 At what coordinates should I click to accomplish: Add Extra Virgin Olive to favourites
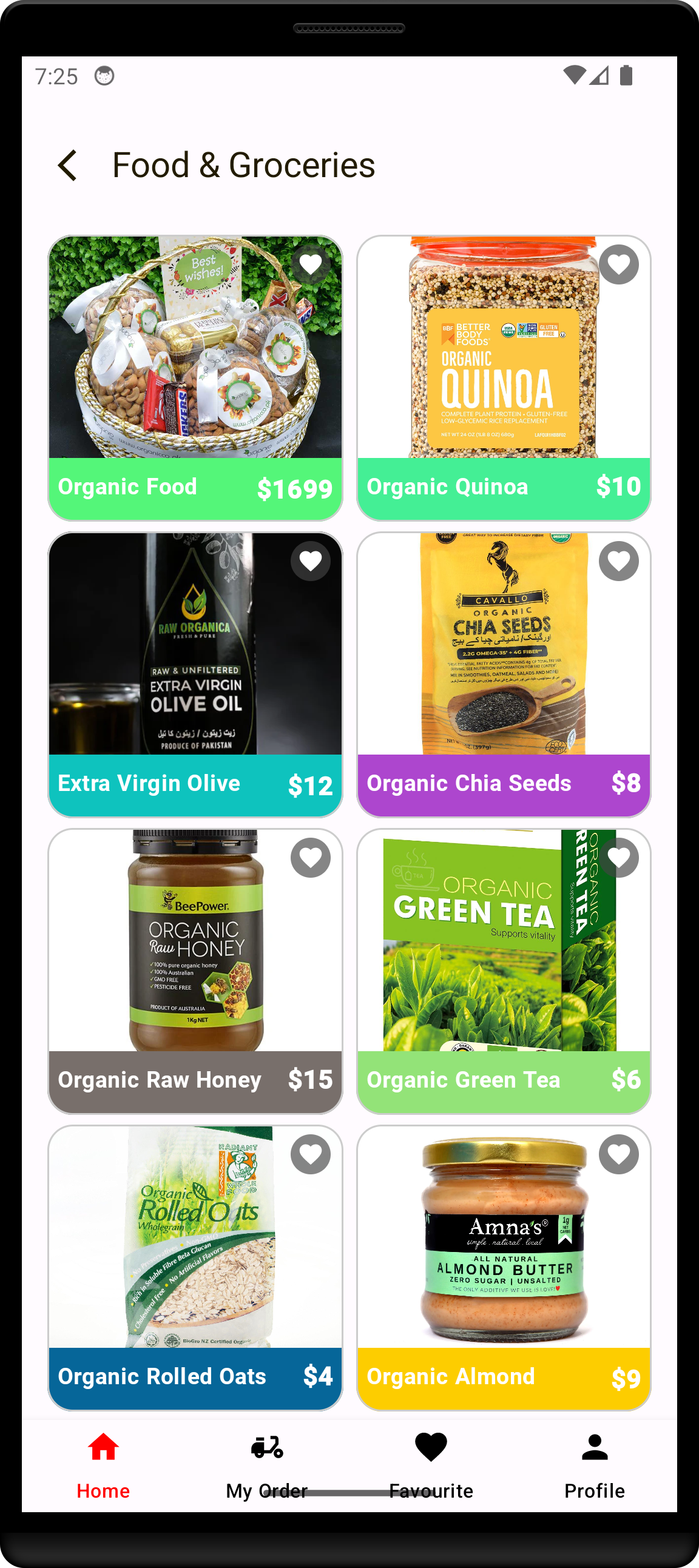pyautogui.click(x=311, y=560)
